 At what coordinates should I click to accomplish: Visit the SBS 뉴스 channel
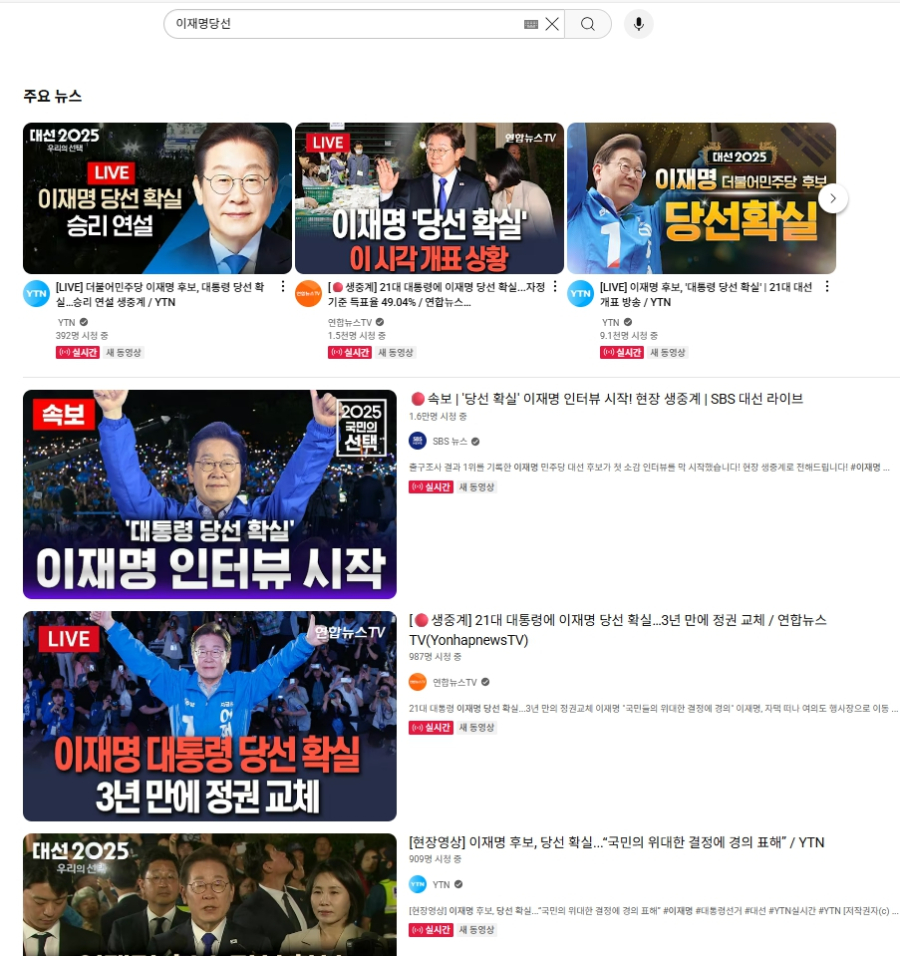click(x=449, y=441)
